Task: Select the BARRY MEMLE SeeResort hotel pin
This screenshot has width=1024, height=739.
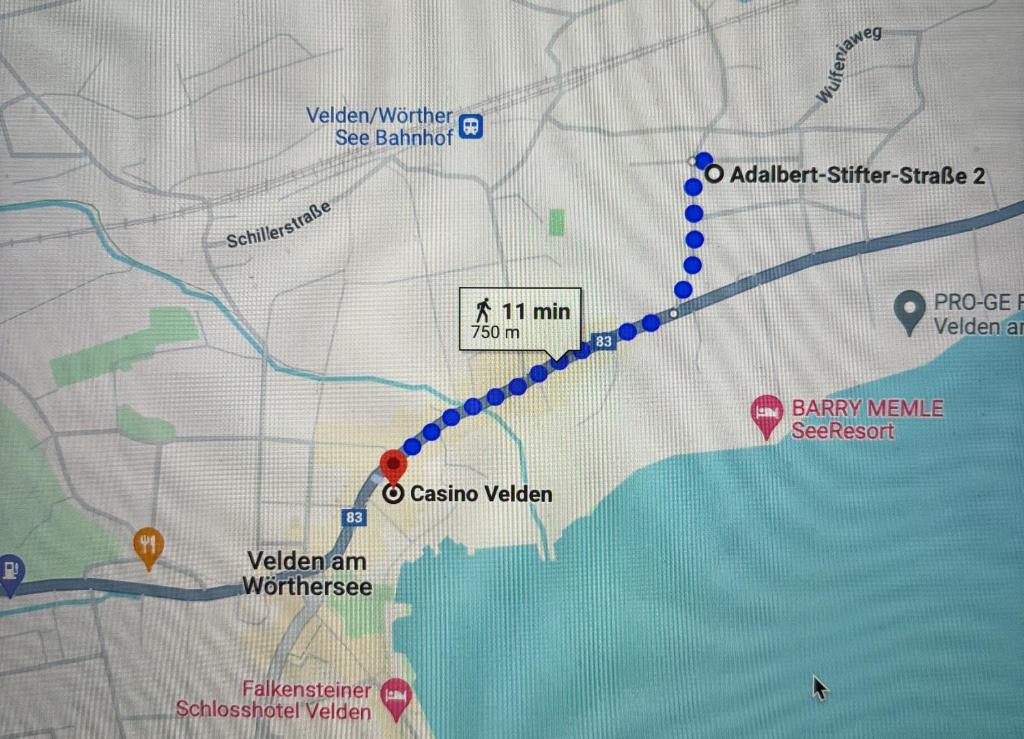Action: (767, 412)
